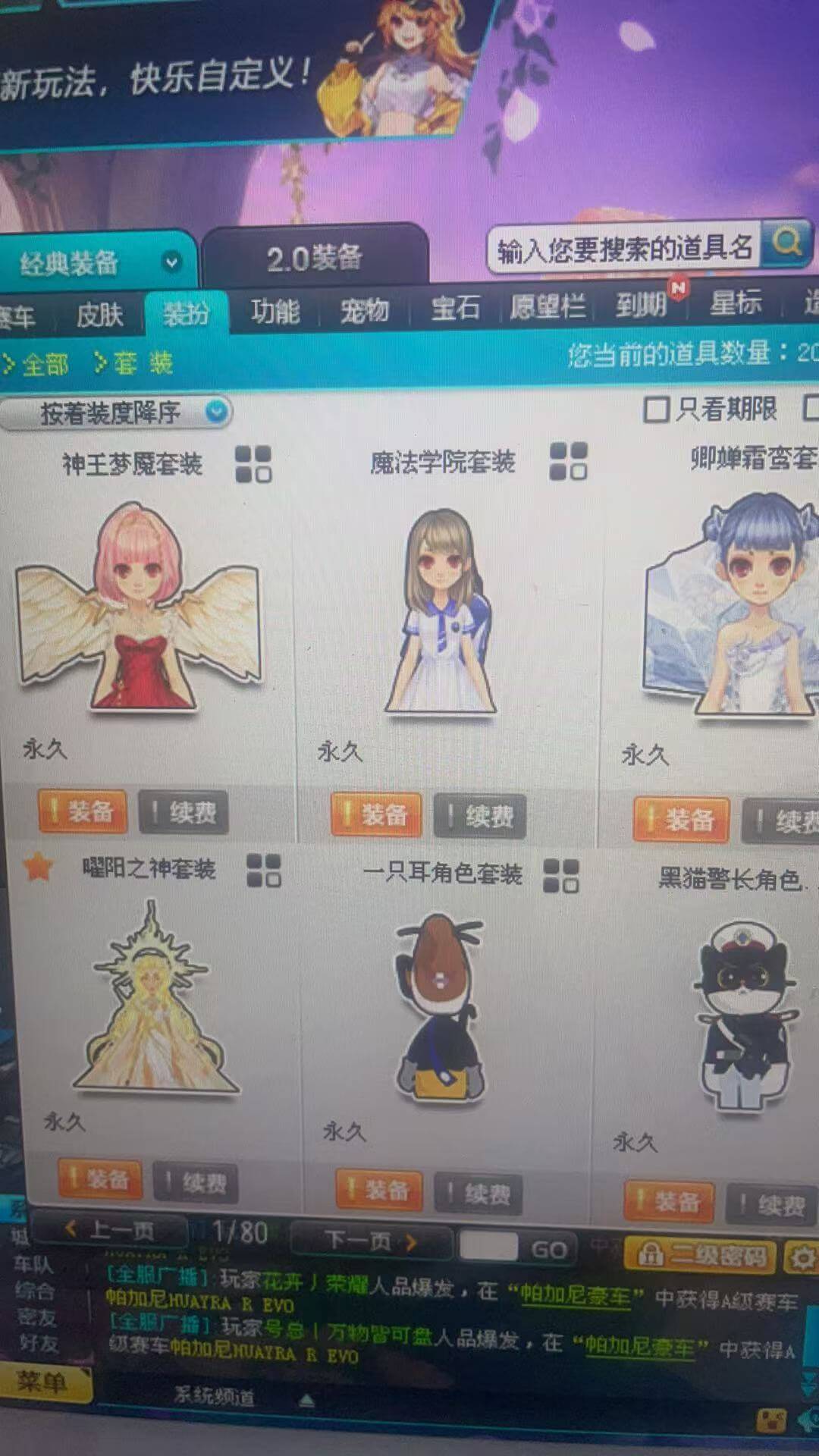Click the gear icon beside 二级密码

802,1257
